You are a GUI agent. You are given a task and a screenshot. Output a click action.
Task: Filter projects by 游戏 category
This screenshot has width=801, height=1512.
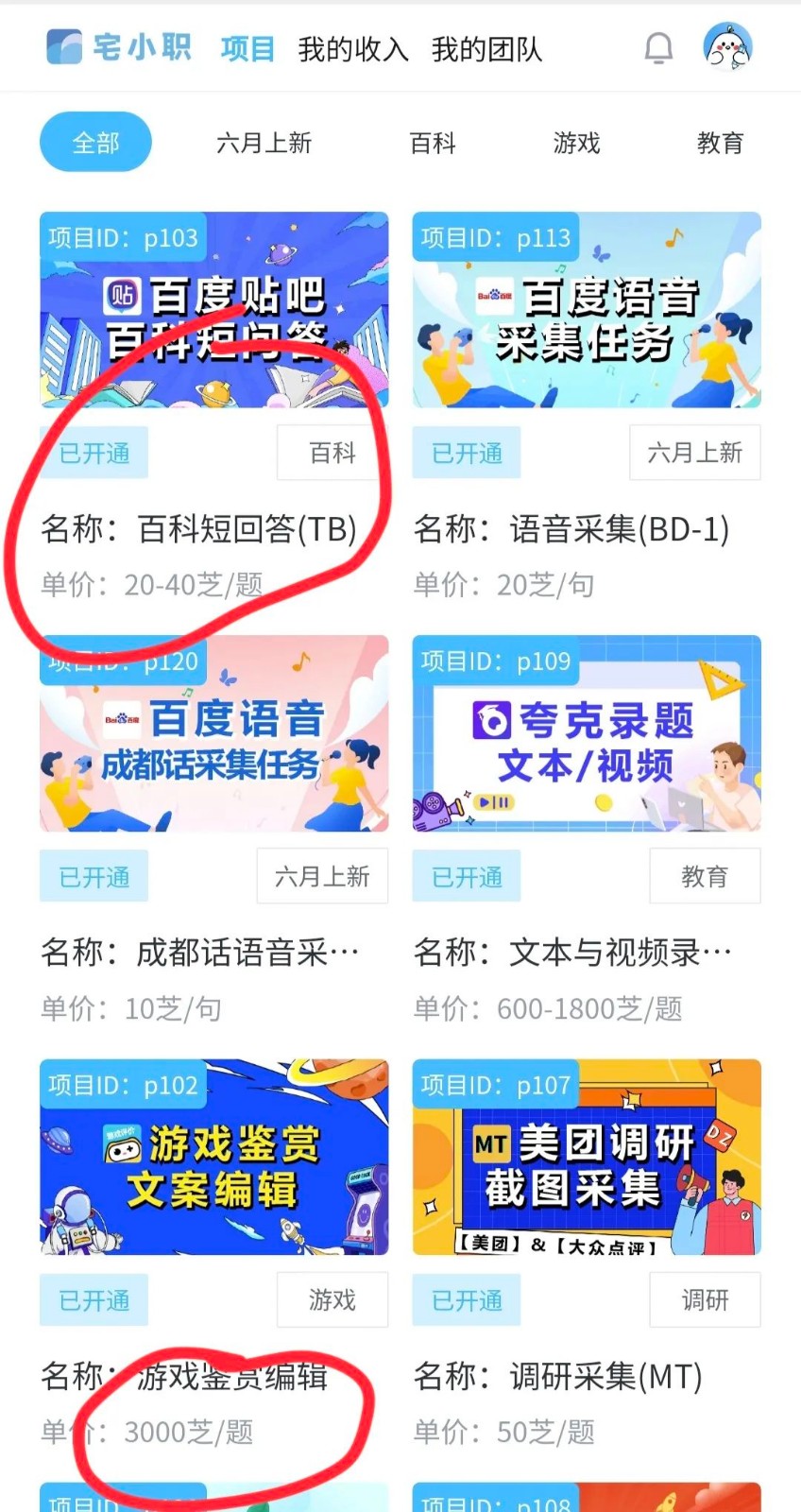[576, 143]
